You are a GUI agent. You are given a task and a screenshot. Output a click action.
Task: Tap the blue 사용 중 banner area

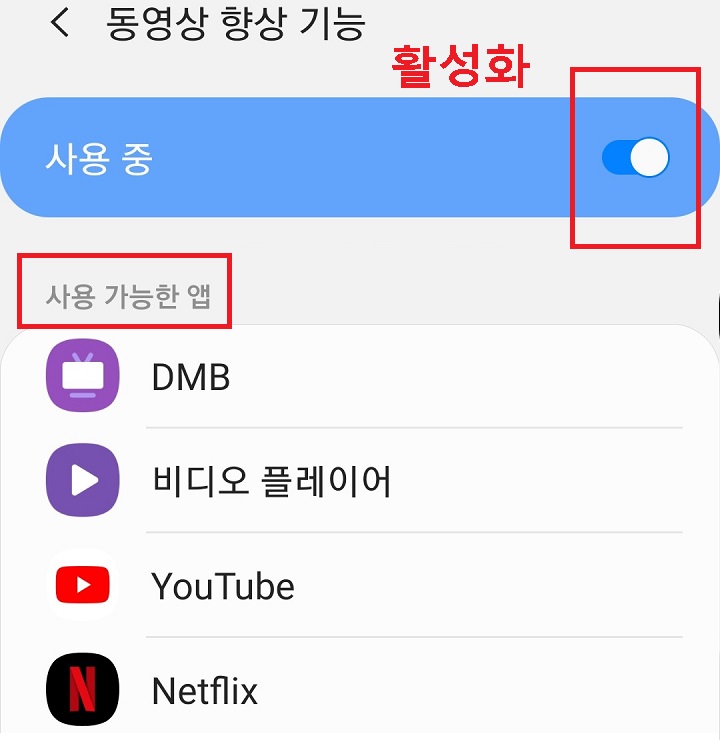[x=300, y=157]
